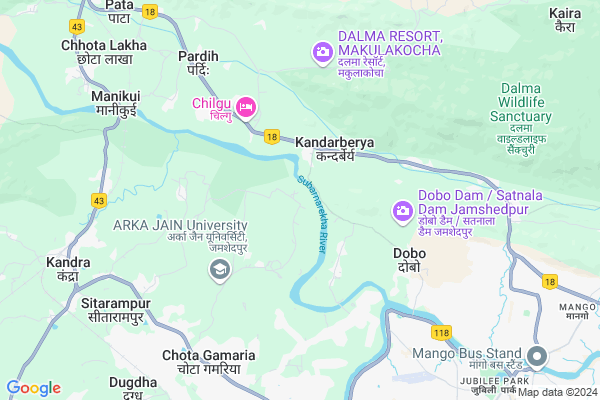The image size is (600, 400).
Task: Select the Mango Bus Stand marker
Action: point(537,356)
